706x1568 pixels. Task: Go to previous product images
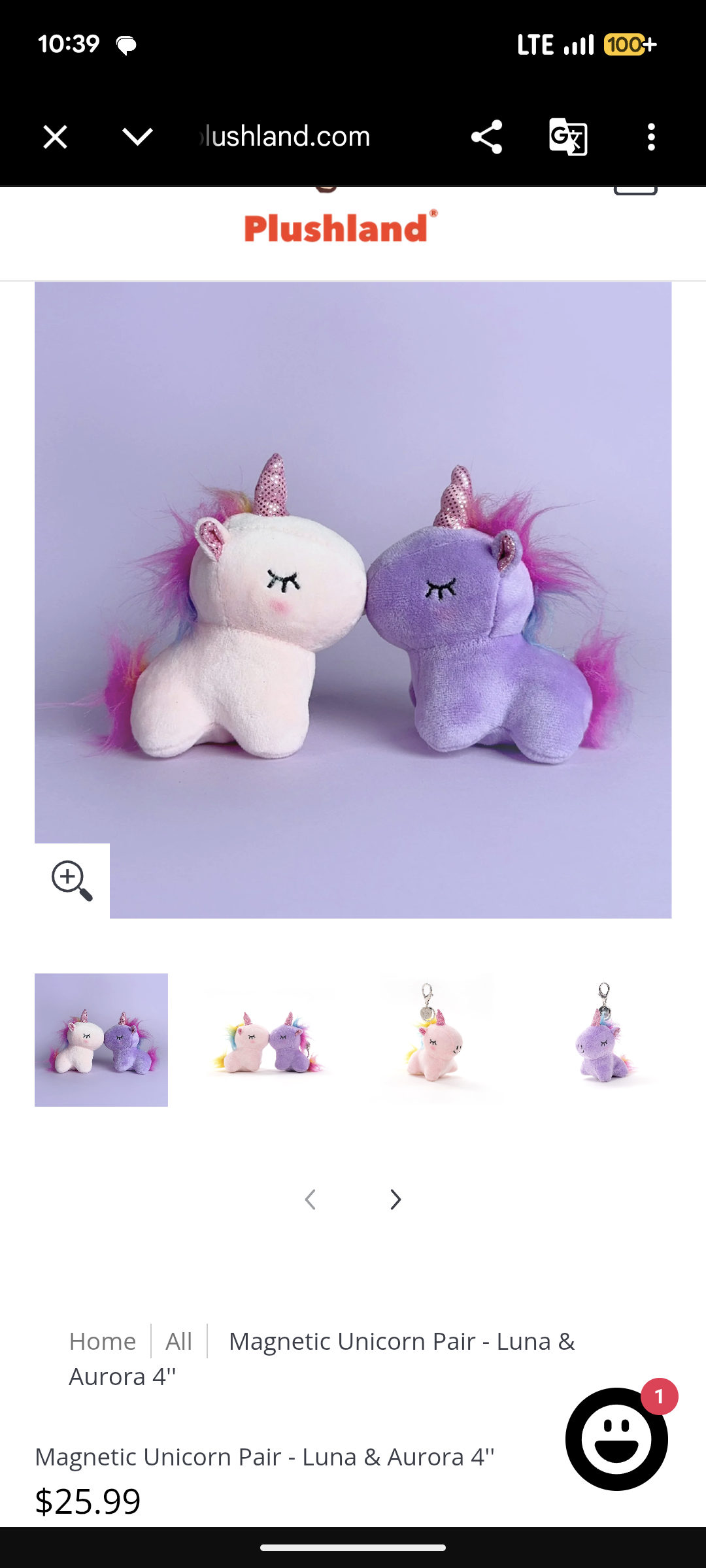pos(311,1200)
